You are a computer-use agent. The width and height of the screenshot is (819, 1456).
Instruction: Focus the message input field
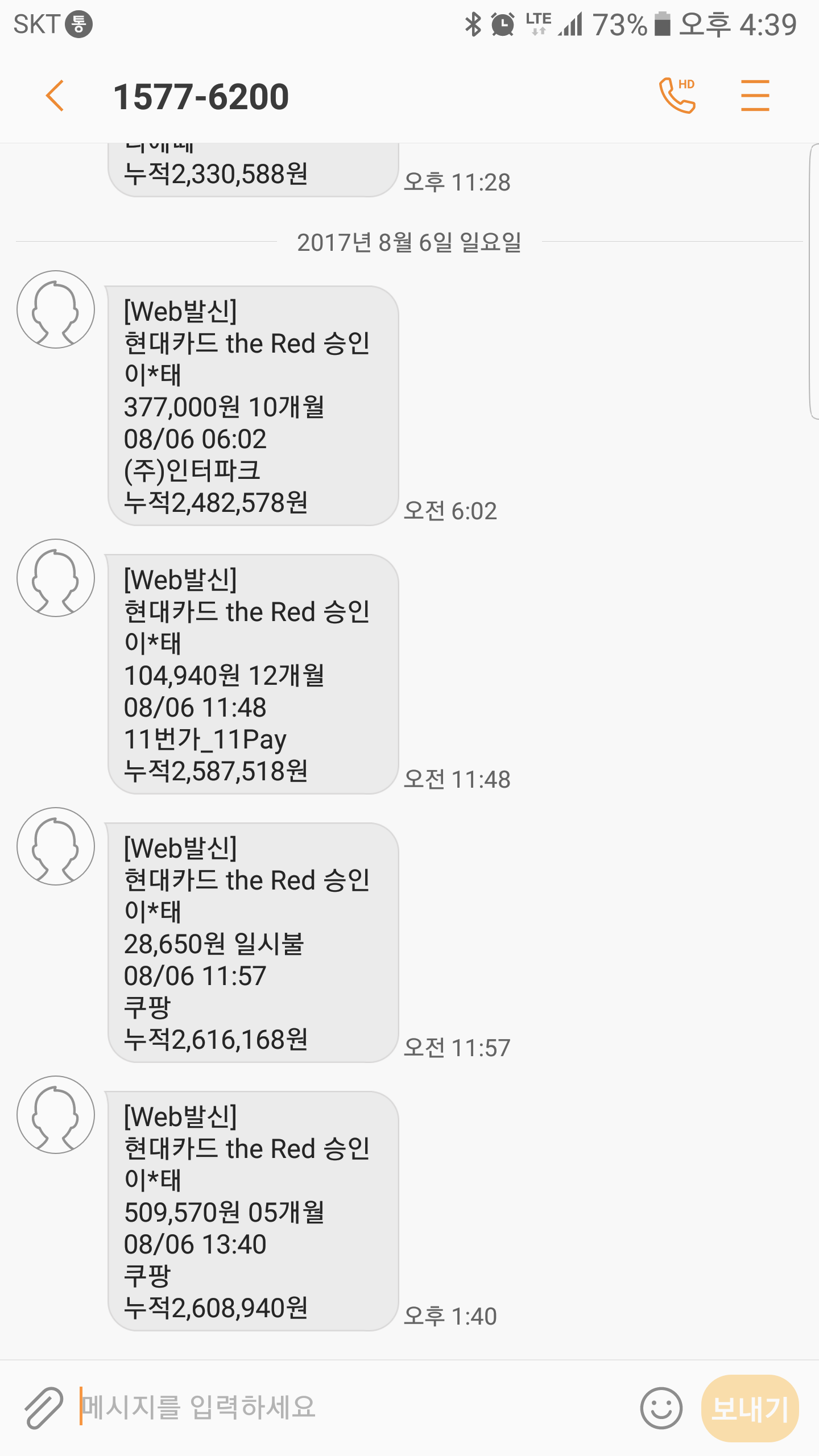(x=341, y=1408)
